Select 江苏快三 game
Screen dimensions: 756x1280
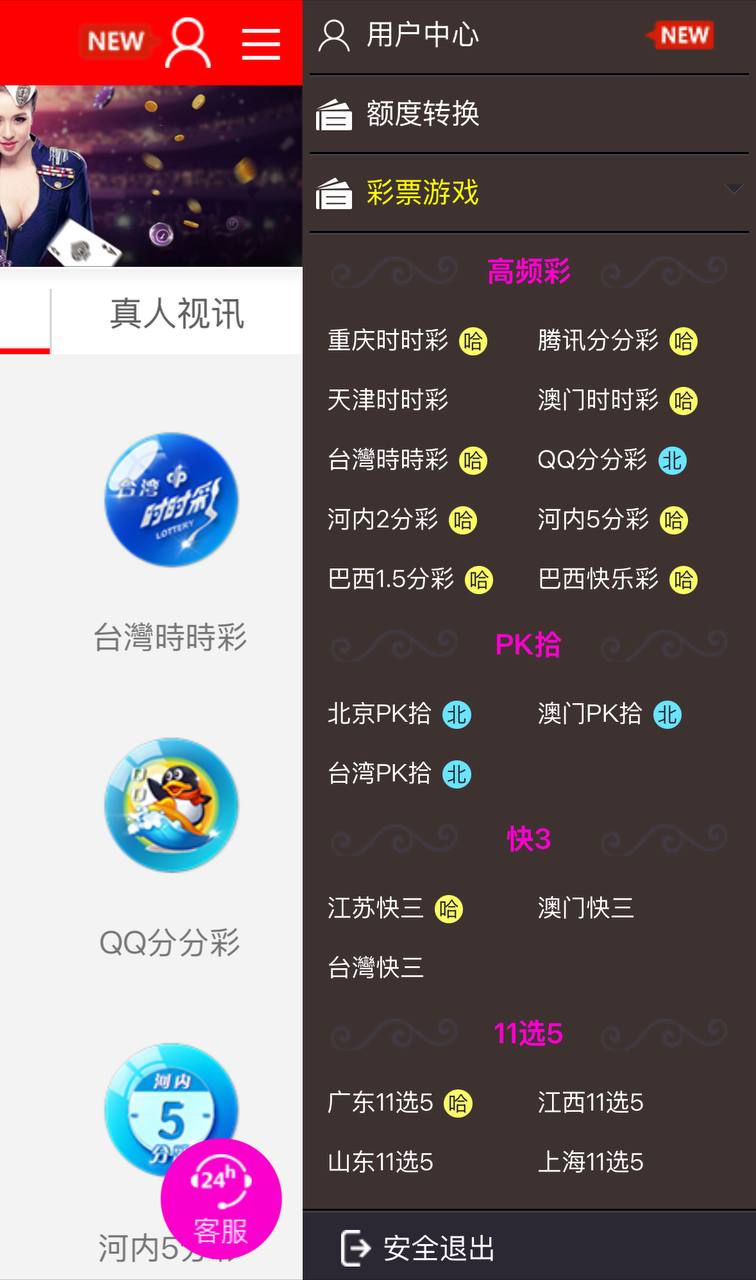(376, 908)
